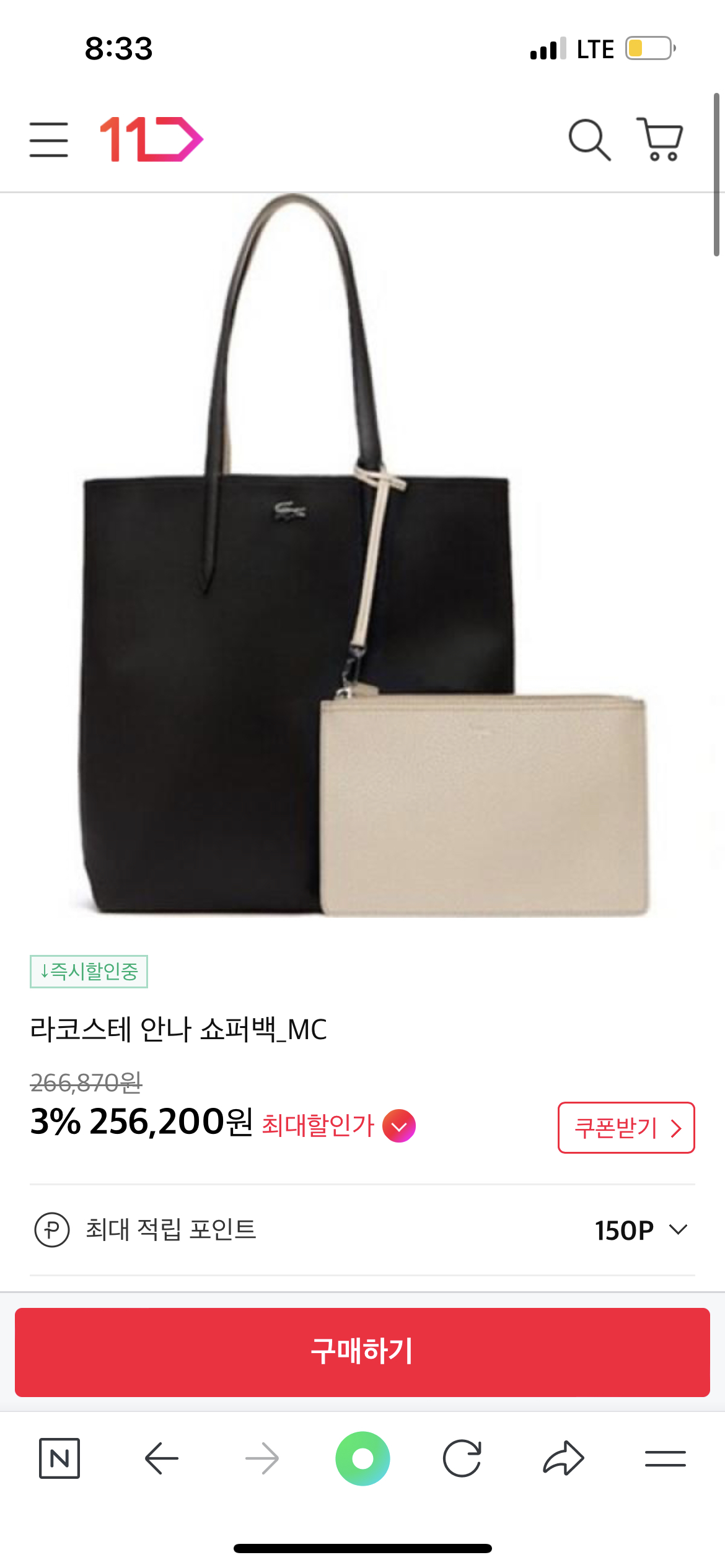Tap the green circle browser button
725x1568 pixels.
pos(362,1458)
